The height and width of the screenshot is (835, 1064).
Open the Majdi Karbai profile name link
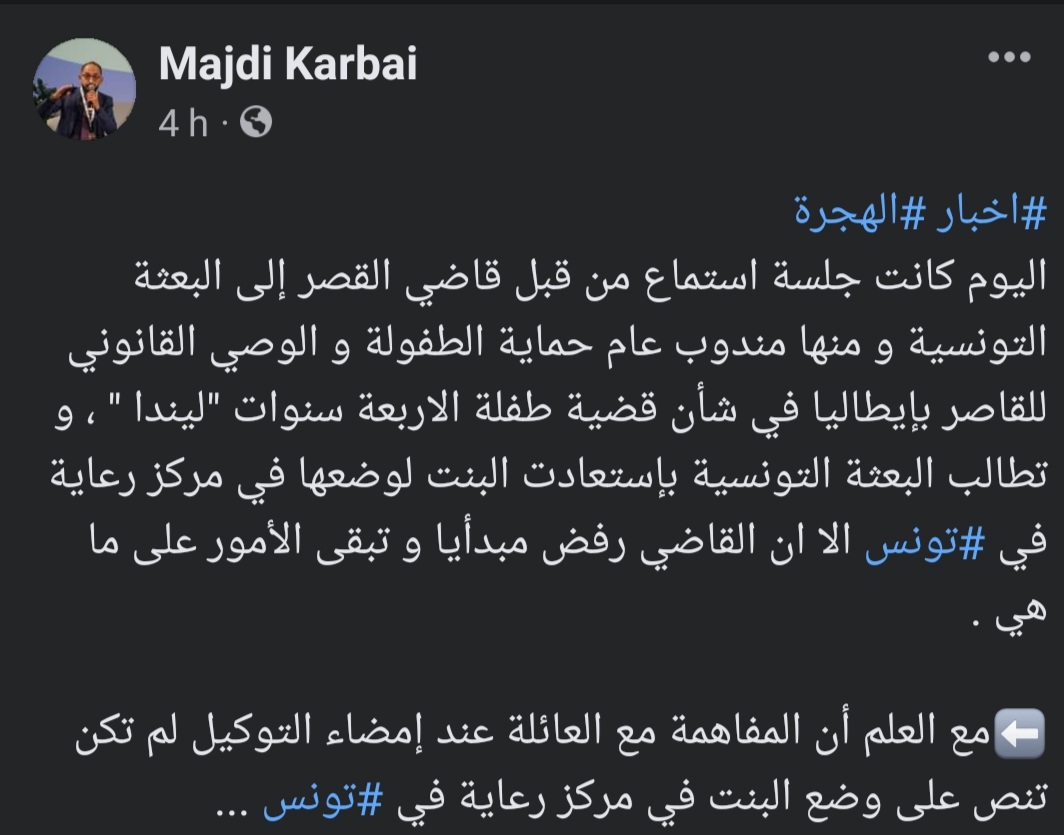point(287,65)
